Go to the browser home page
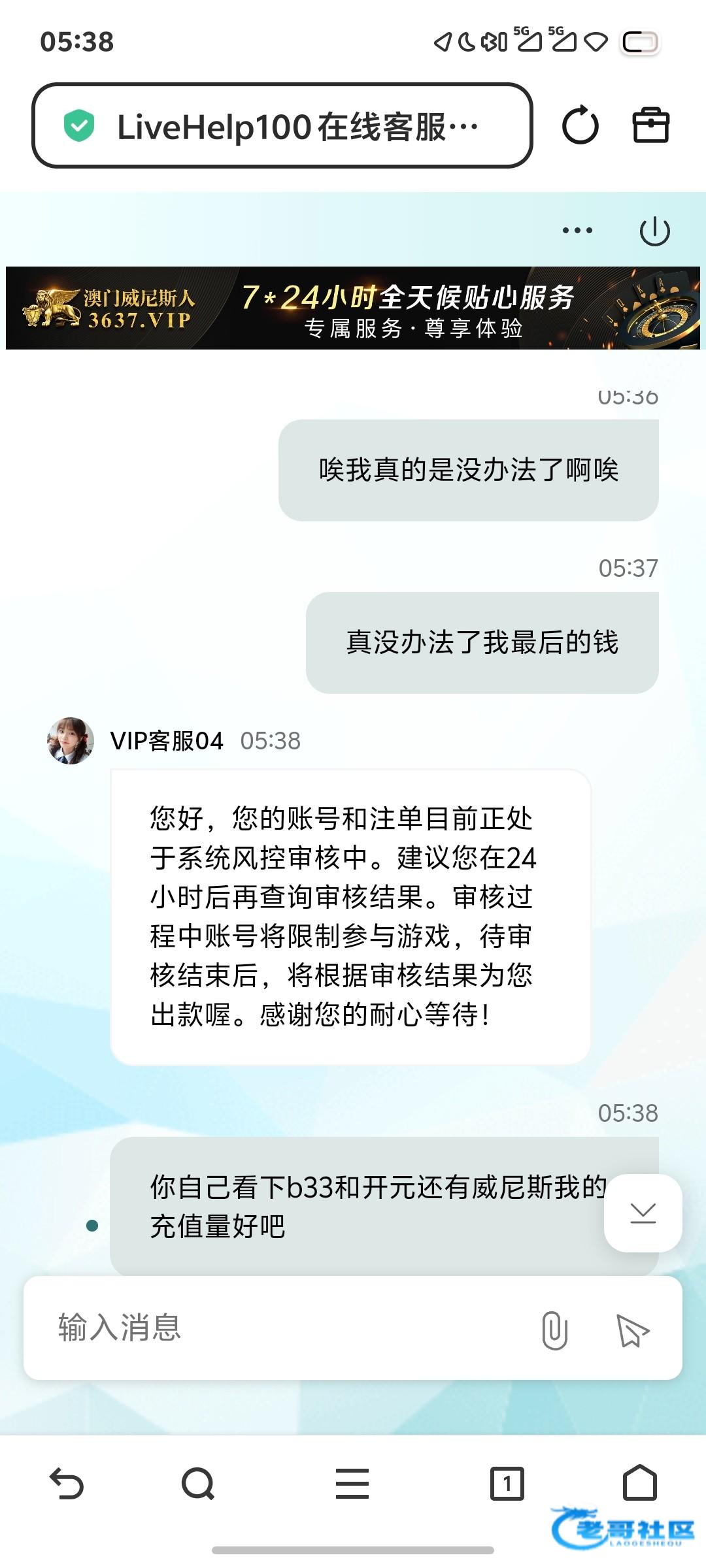This screenshot has width=706, height=1568. pos(640,1482)
